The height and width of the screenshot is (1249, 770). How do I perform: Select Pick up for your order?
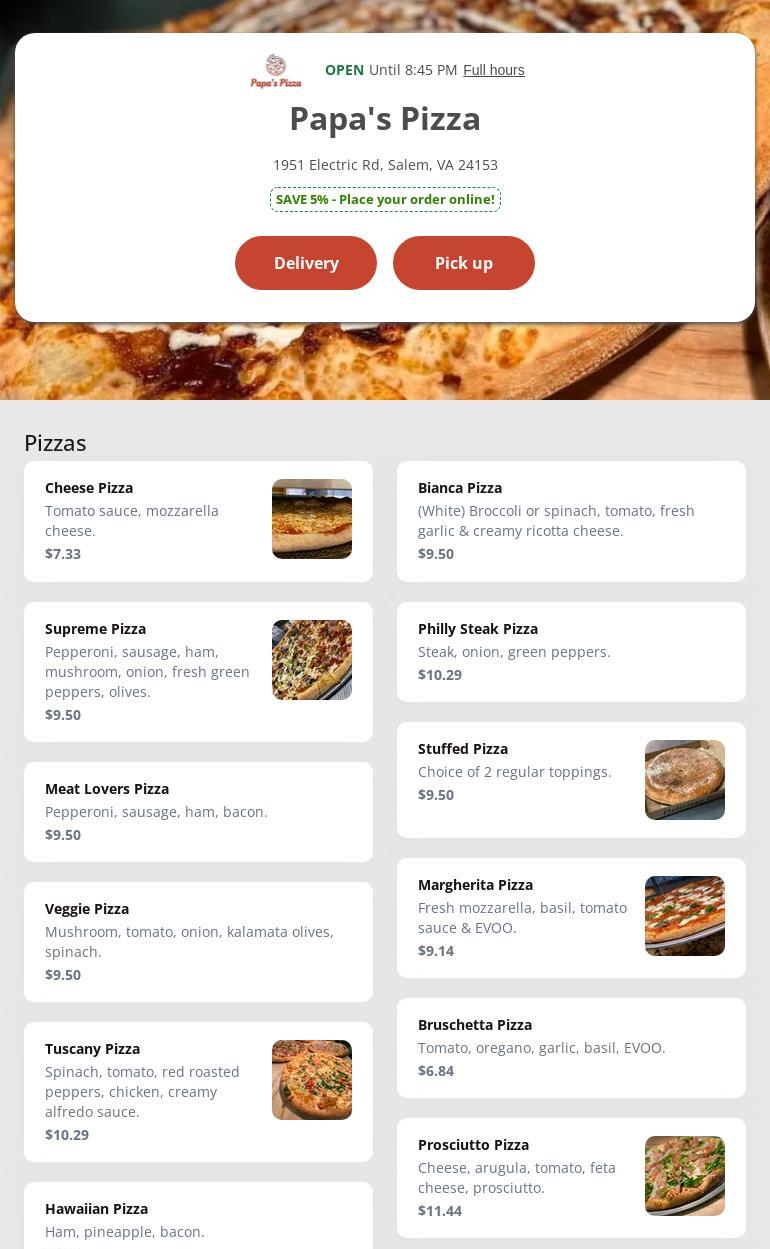(463, 263)
